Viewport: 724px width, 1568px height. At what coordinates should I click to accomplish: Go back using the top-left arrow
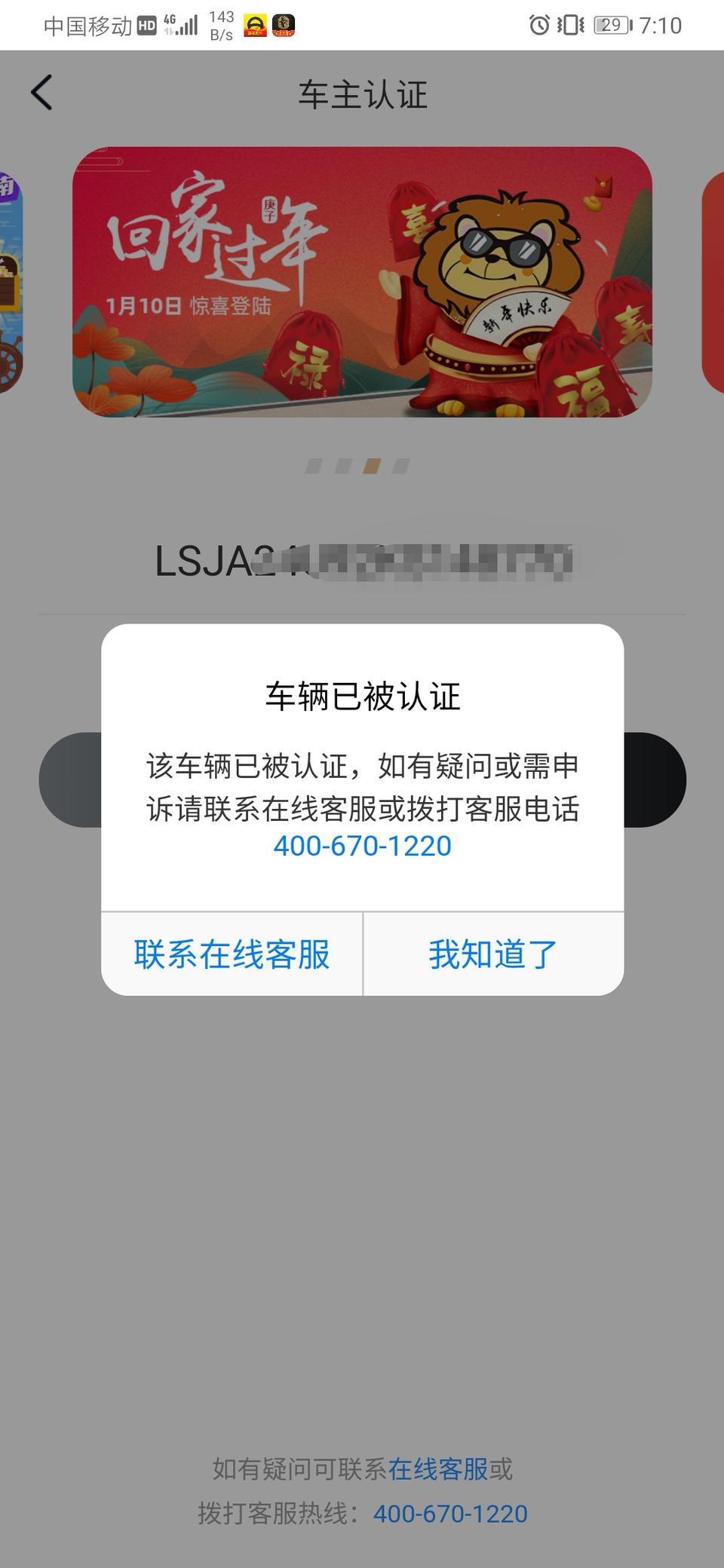tap(41, 93)
